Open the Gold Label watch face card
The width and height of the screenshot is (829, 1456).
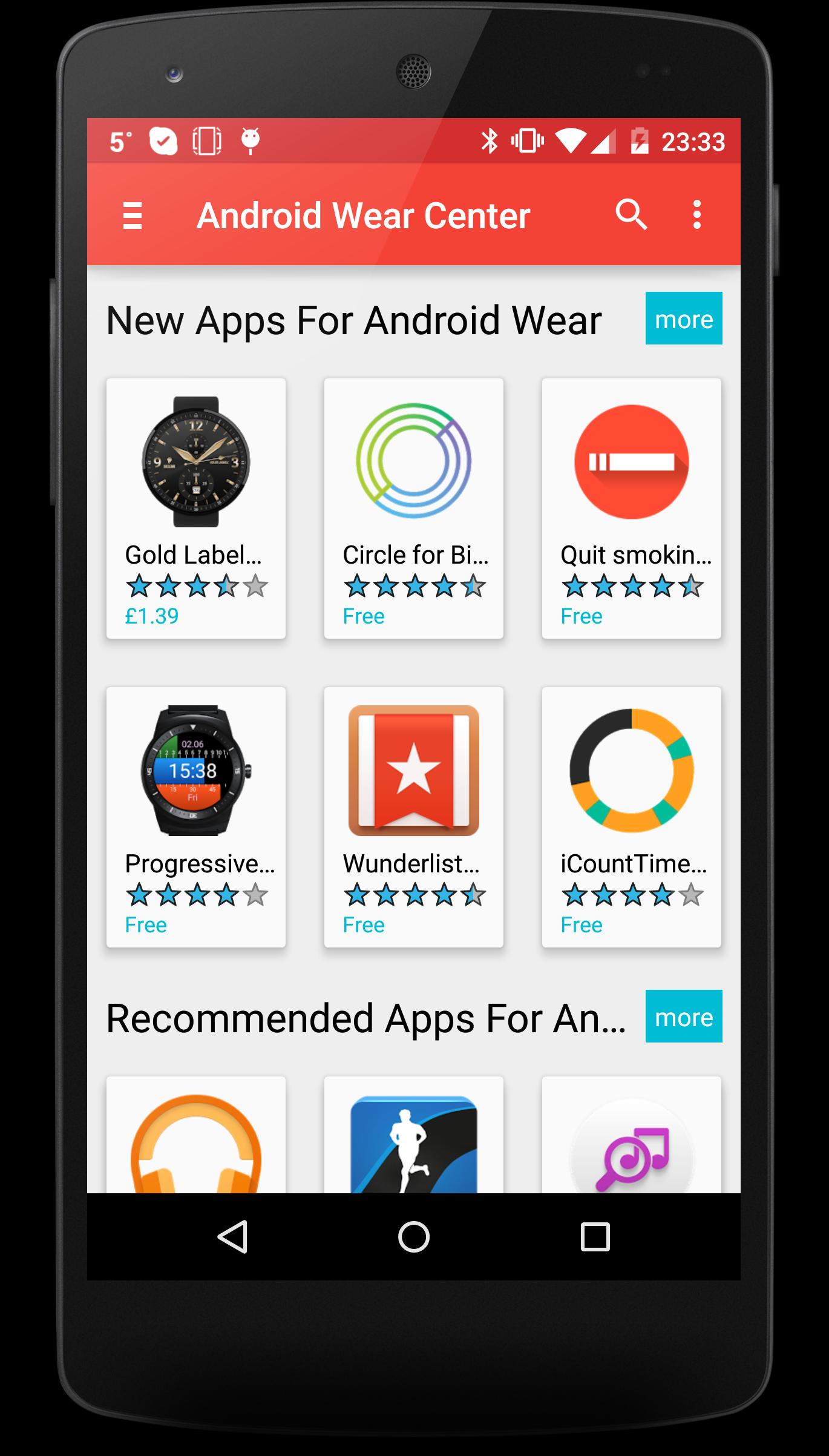click(x=196, y=509)
